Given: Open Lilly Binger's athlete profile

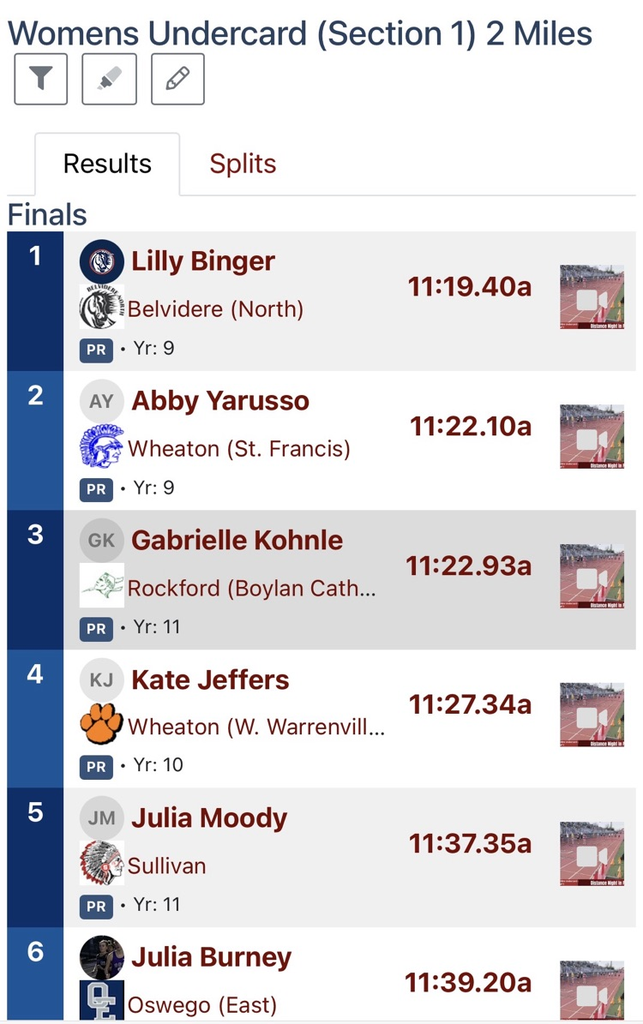Looking at the screenshot, I should 203,262.
